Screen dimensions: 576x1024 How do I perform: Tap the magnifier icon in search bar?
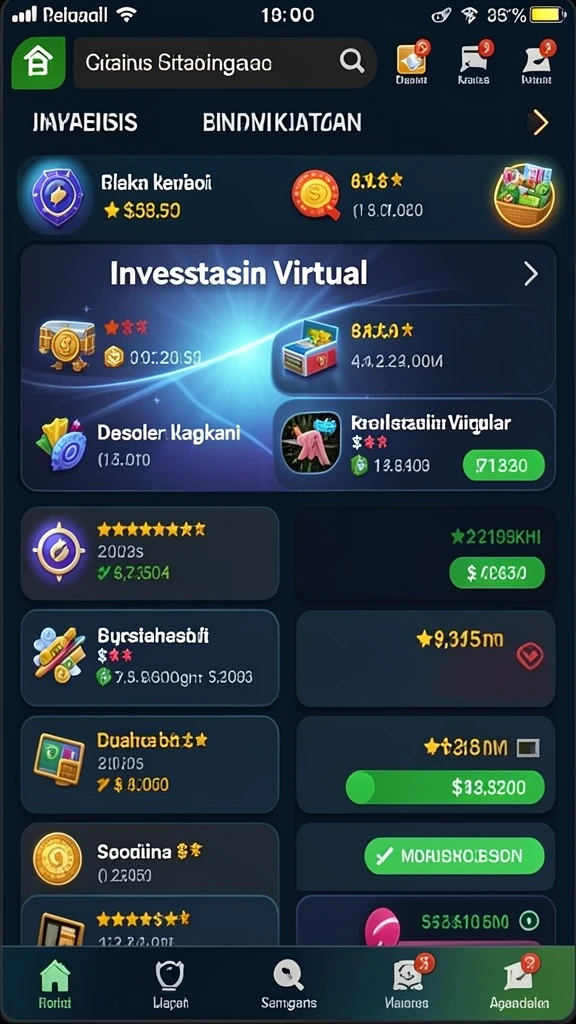tap(352, 62)
